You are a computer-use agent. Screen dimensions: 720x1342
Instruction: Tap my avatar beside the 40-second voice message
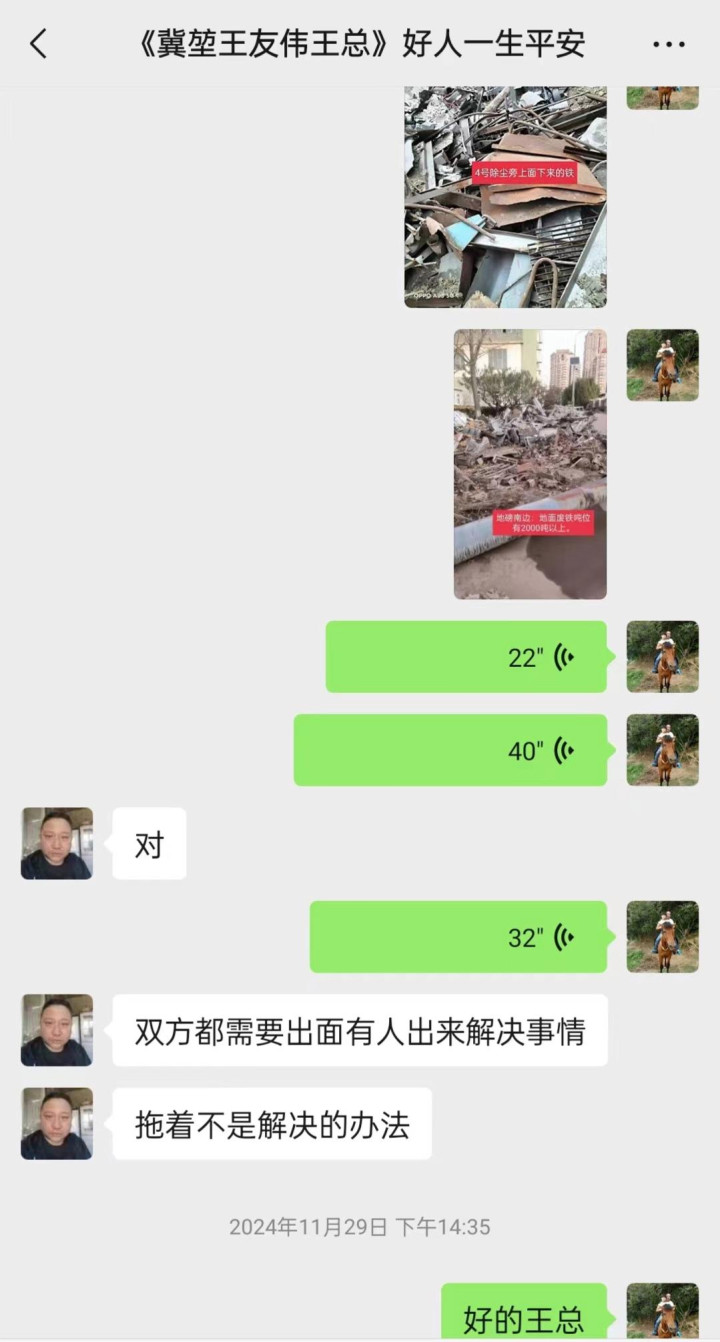(x=663, y=750)
